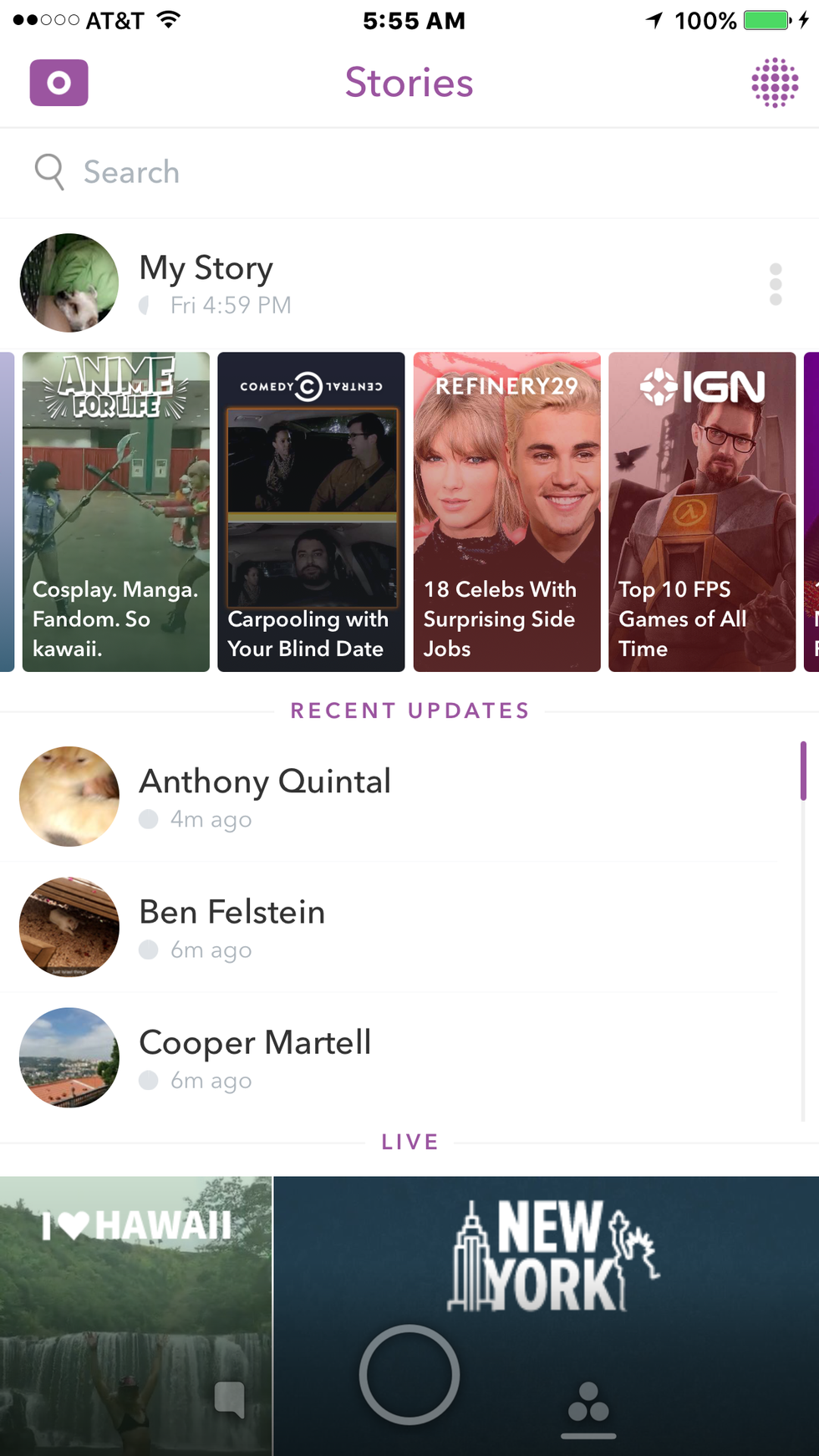
Task: Watch Anthony Quintal's story
Action: tap(264, 796)
